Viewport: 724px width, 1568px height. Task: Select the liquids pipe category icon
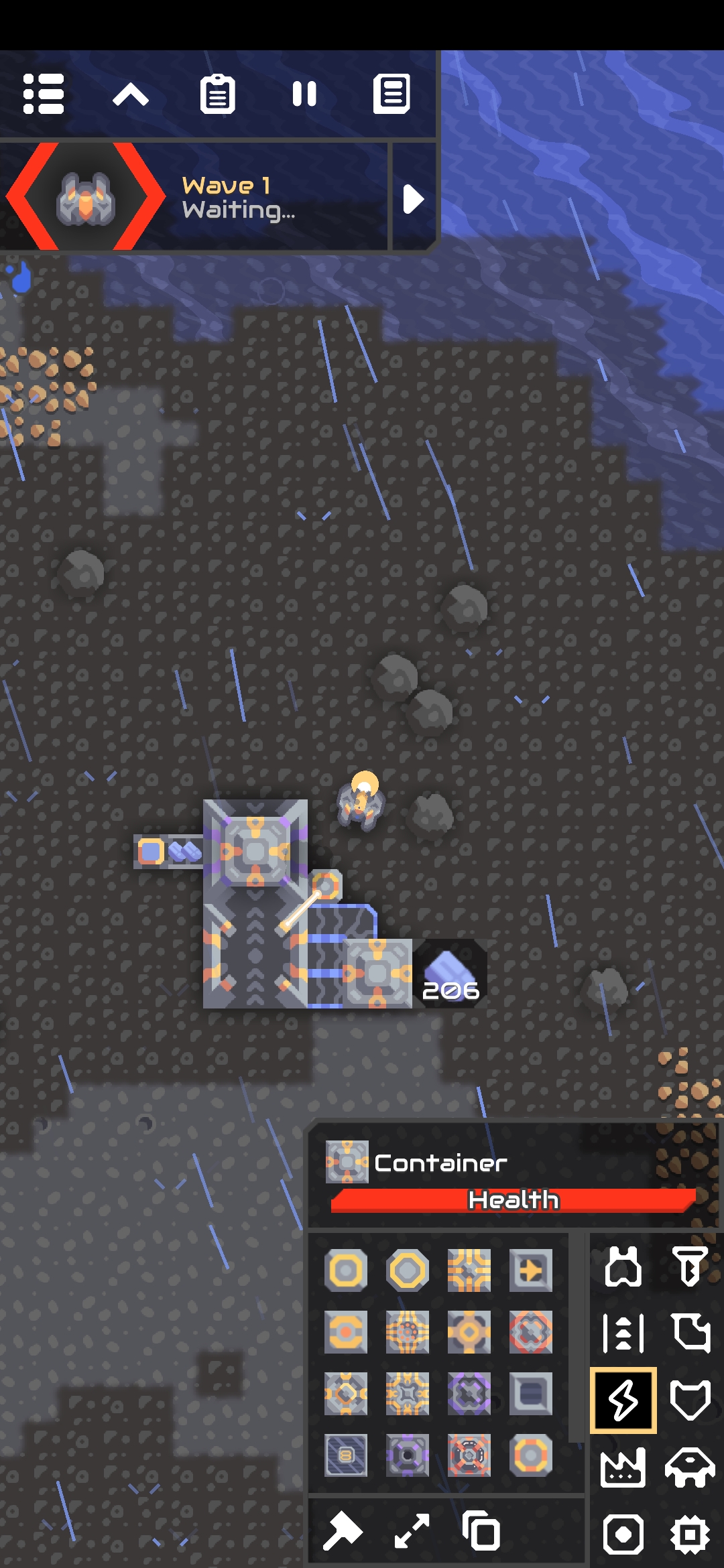(x=690, y=1333)
